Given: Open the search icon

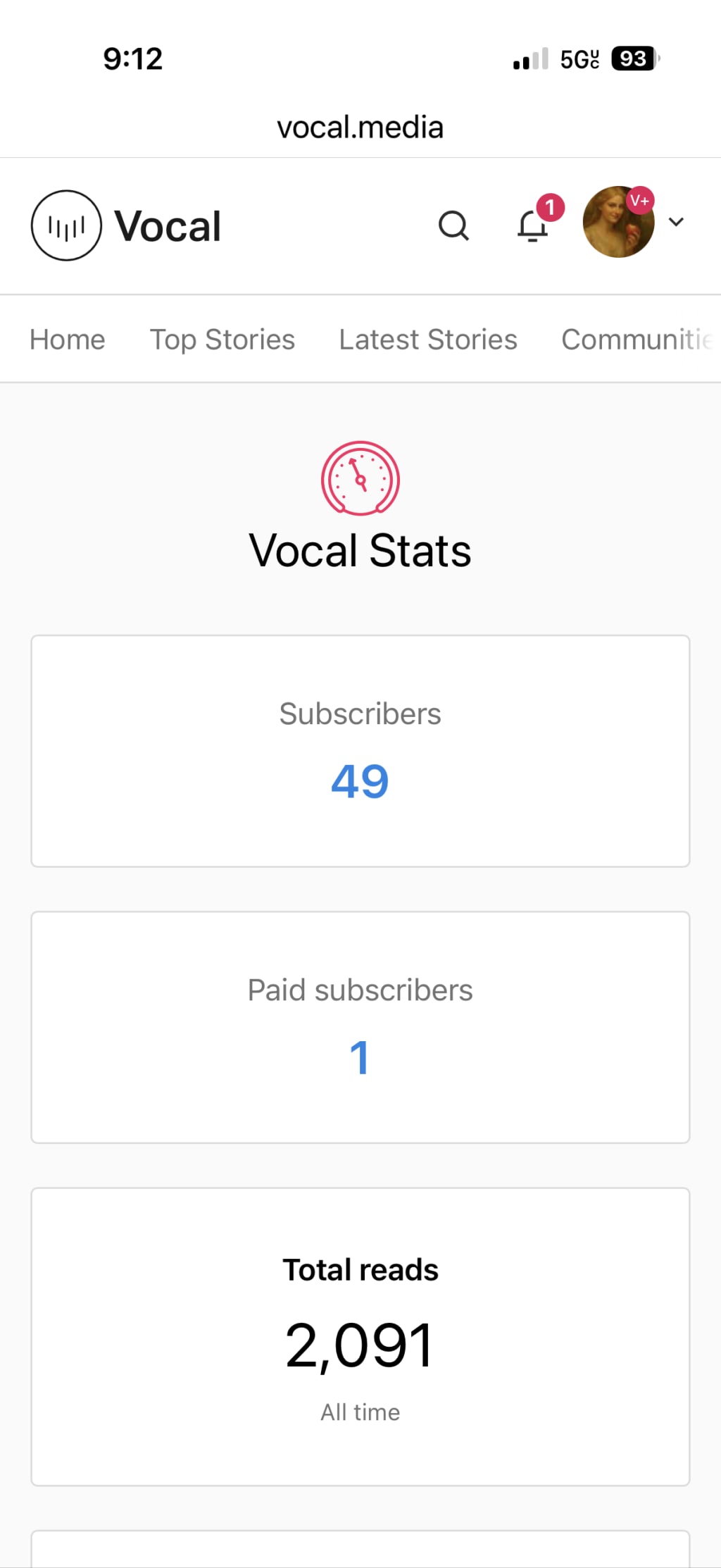Looking at the screenshot, I should 453,226.
